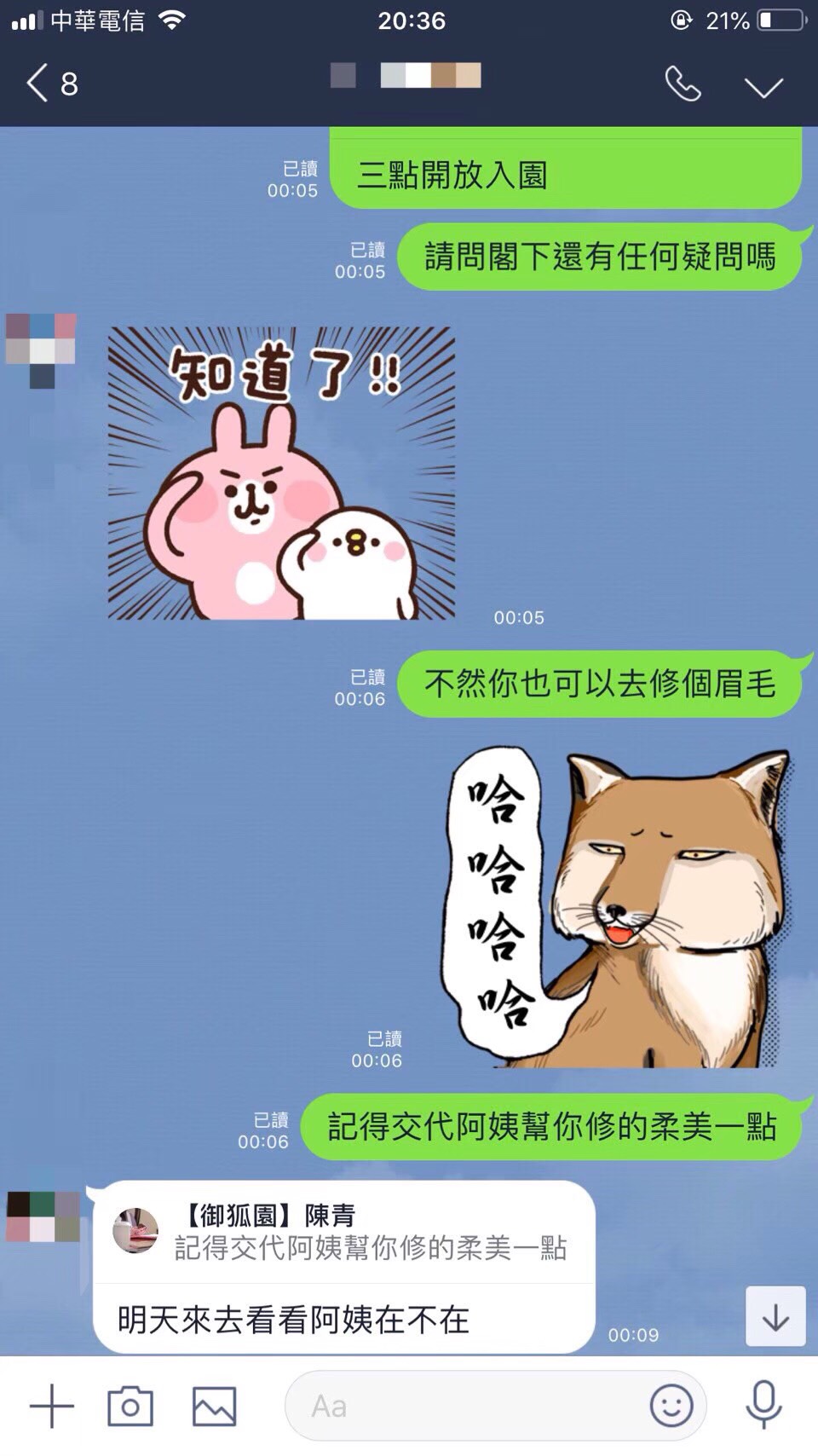Open the sender's avatar beside the rabbit sticker
Screen dimensions: 818x1456
coord(41,350)
